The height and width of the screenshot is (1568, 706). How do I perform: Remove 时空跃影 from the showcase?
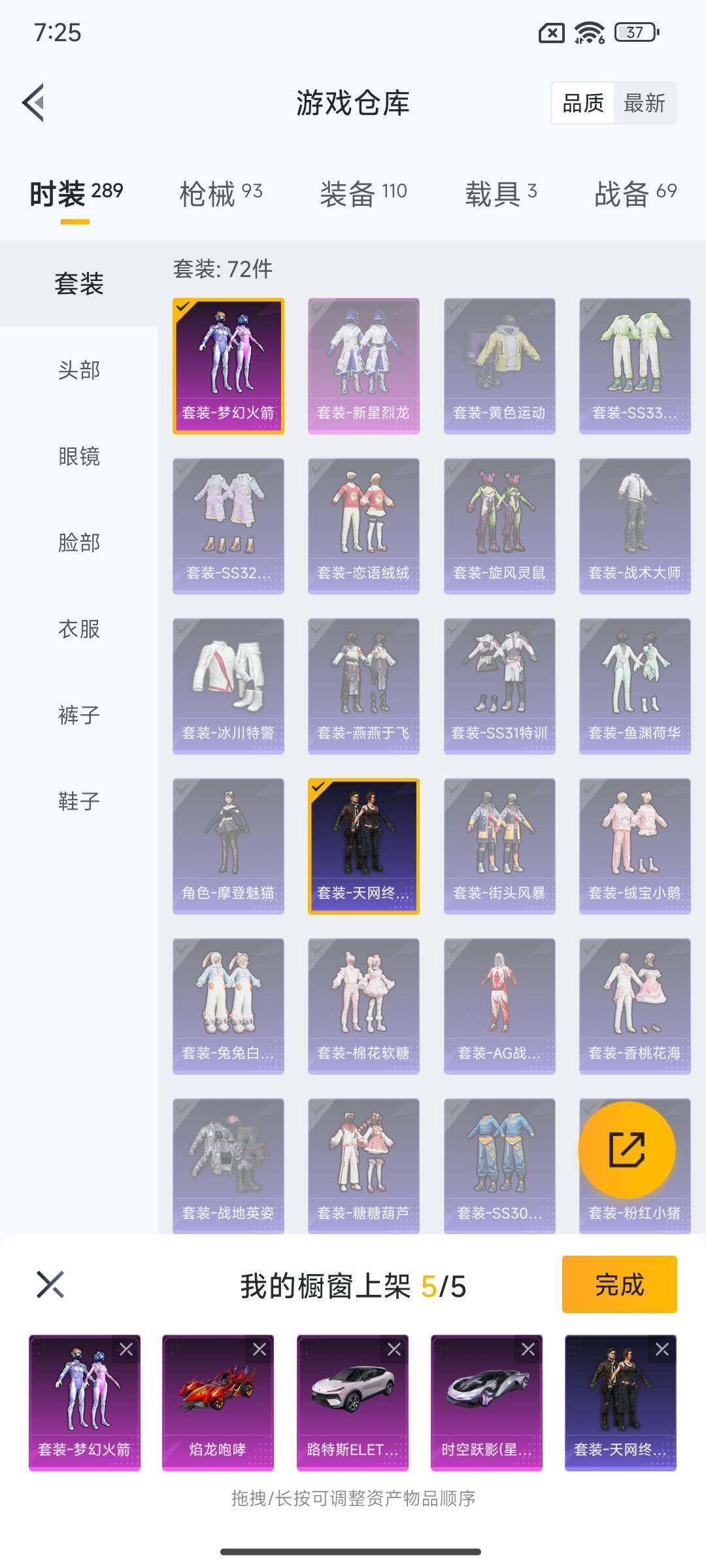click(x=528, y=1349)
